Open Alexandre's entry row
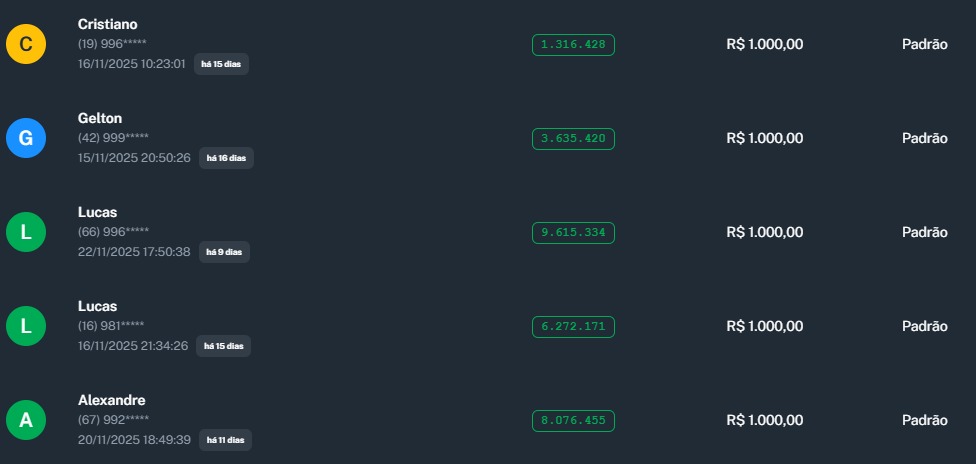 [x=111, y=400]
